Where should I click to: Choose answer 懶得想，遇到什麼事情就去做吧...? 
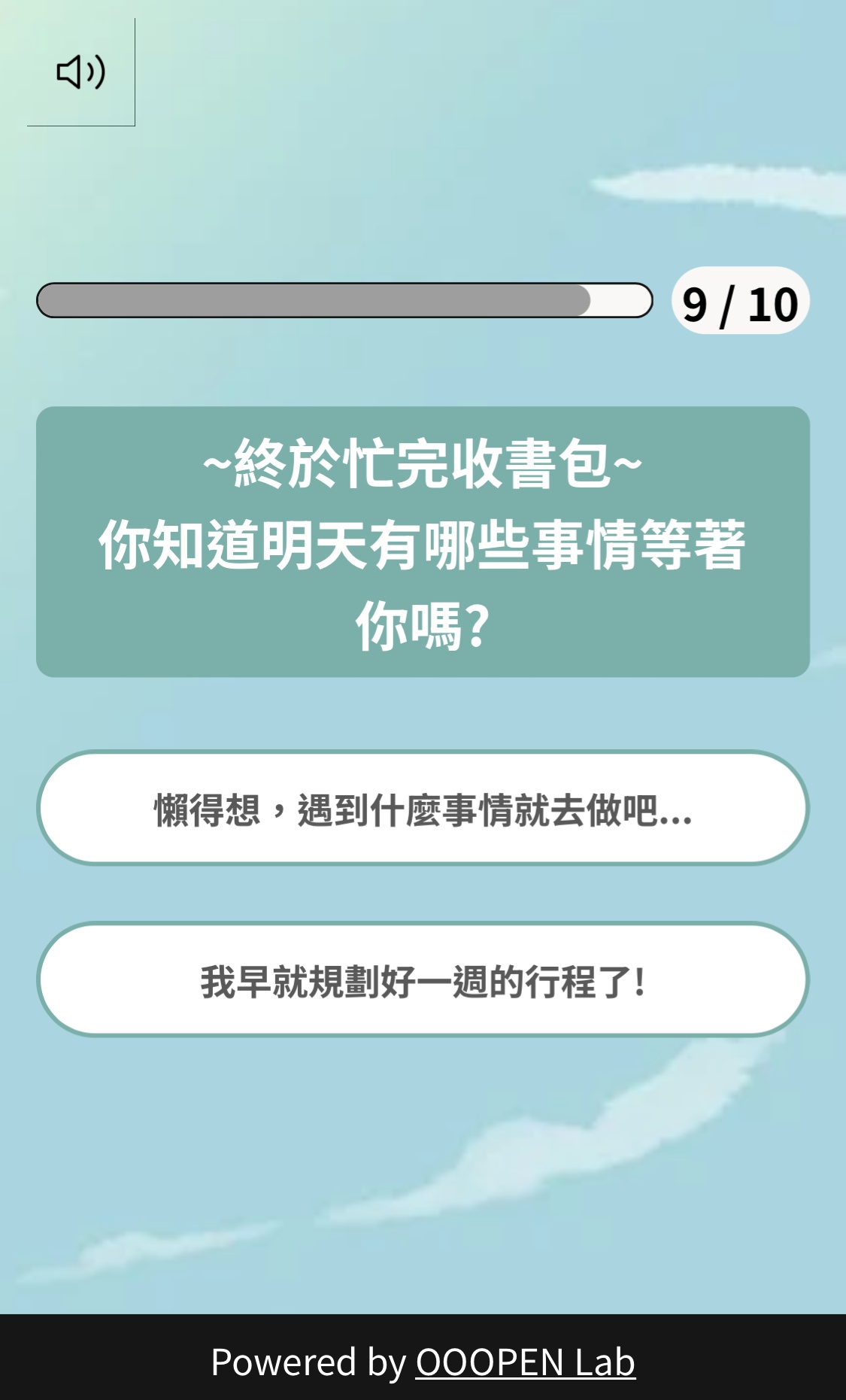[423, 808]
